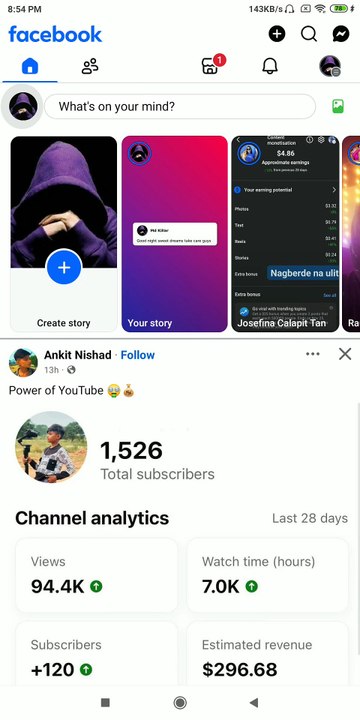Open the notifications bell

[x=270, y=67]
